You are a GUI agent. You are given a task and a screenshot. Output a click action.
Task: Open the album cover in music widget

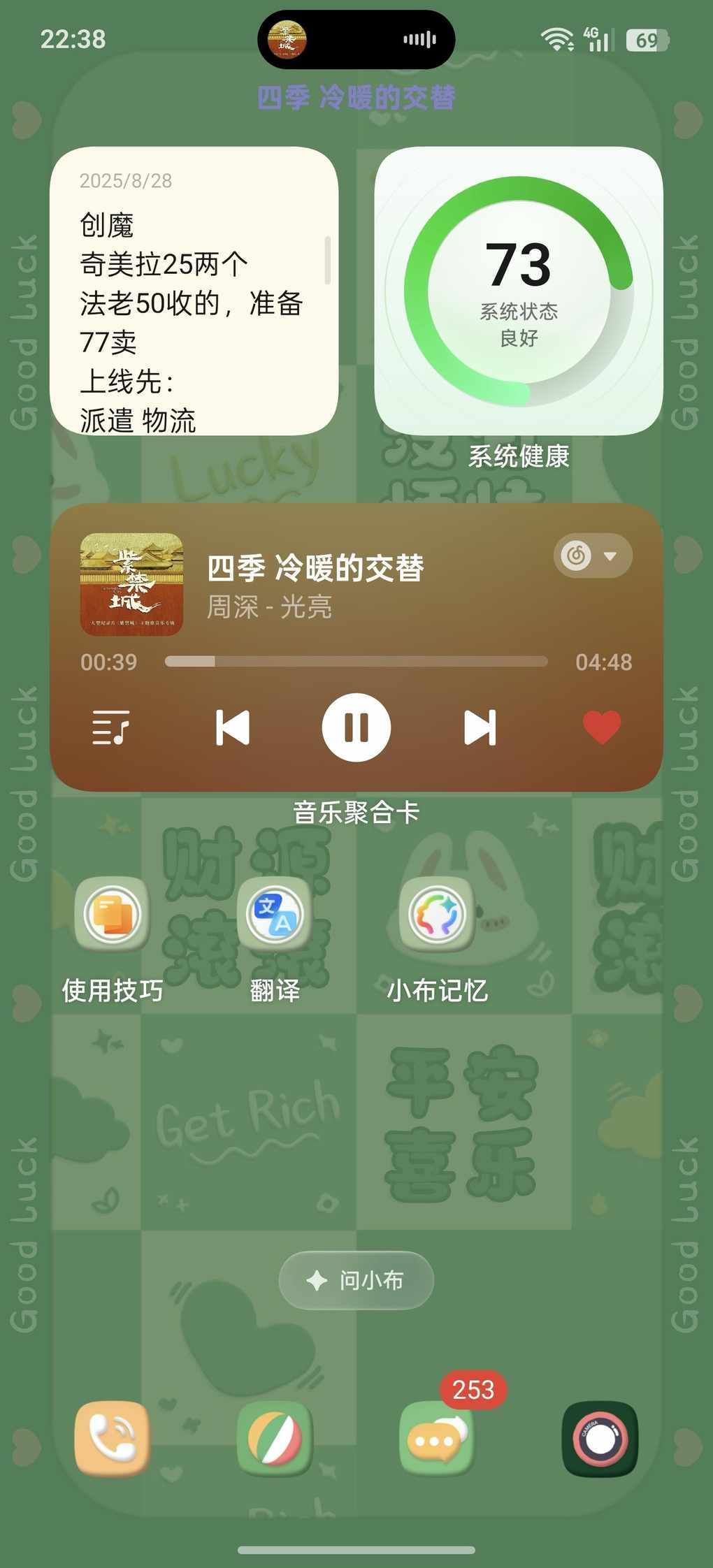tap(131, 584)
